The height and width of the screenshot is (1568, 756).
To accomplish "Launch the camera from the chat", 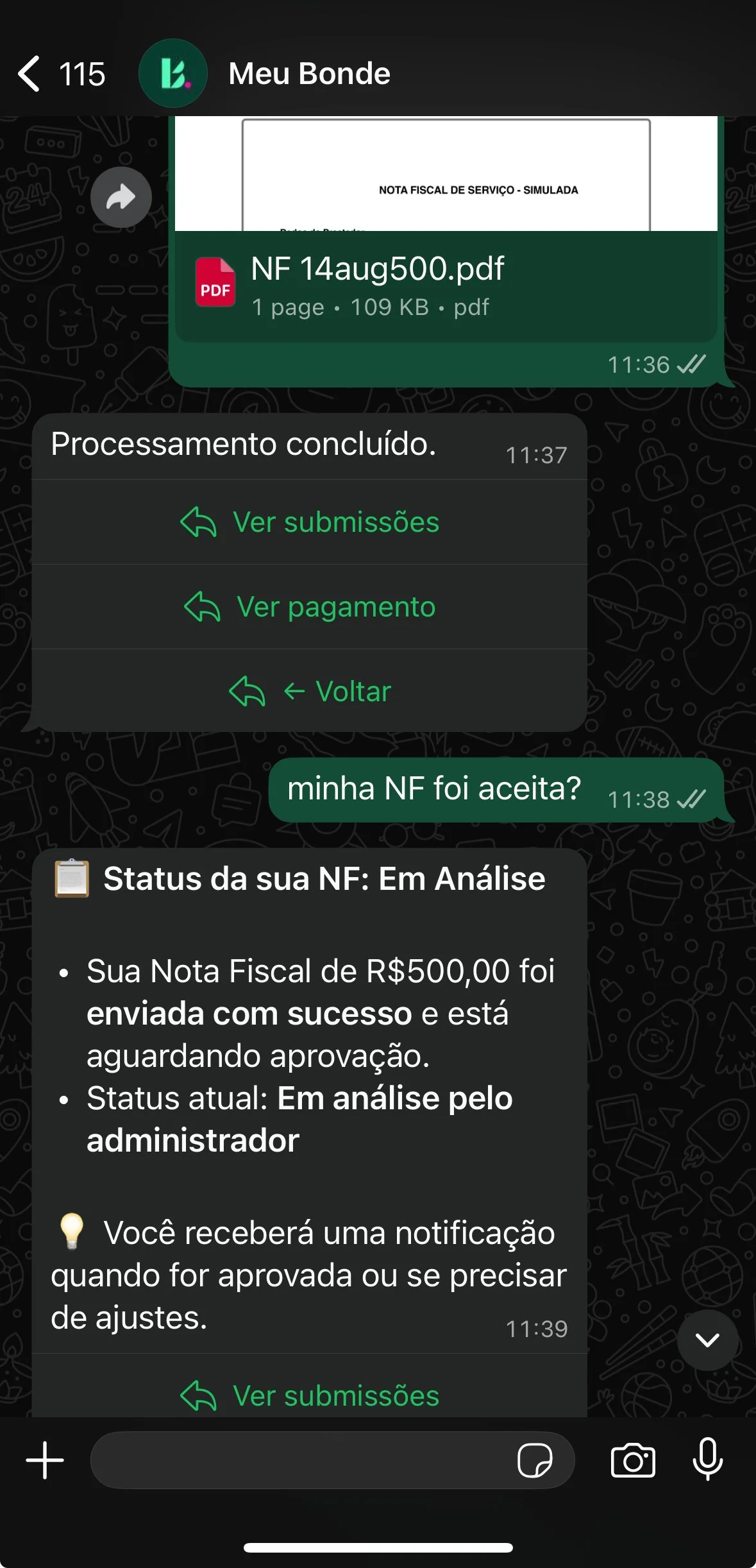I will click(632, 1460).
